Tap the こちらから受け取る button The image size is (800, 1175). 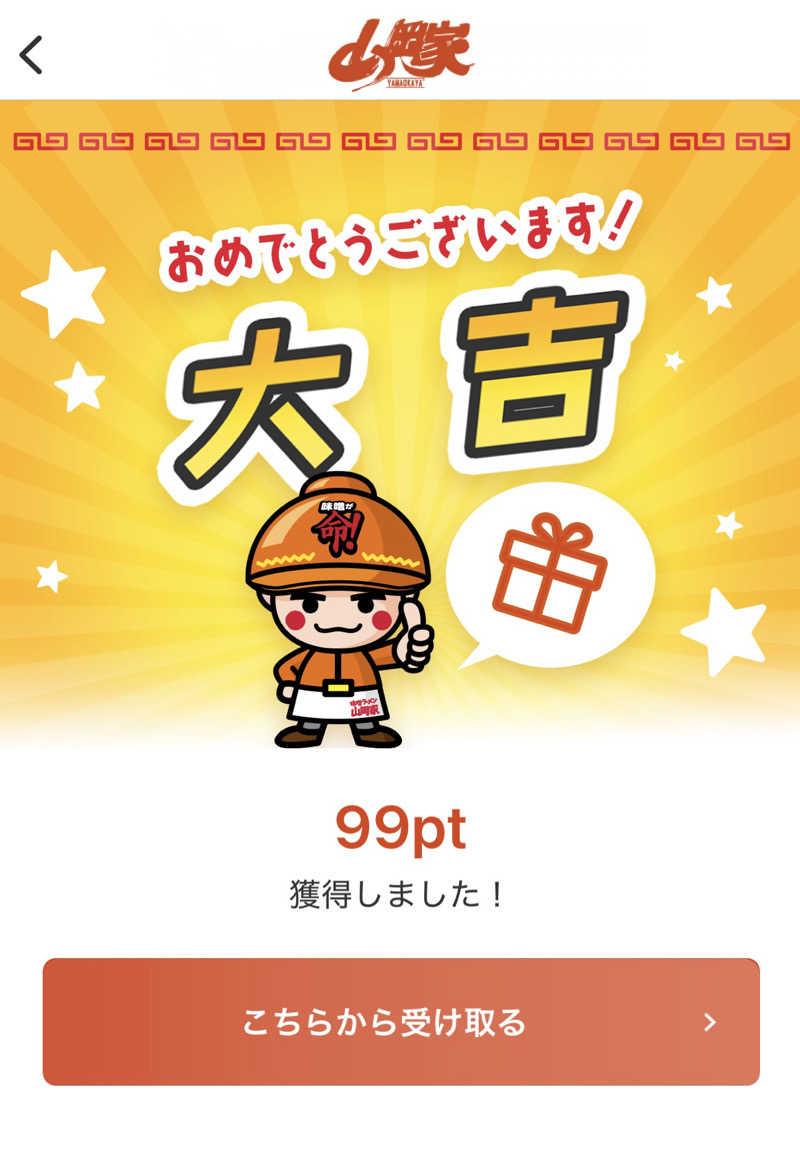click(401, 1021)
